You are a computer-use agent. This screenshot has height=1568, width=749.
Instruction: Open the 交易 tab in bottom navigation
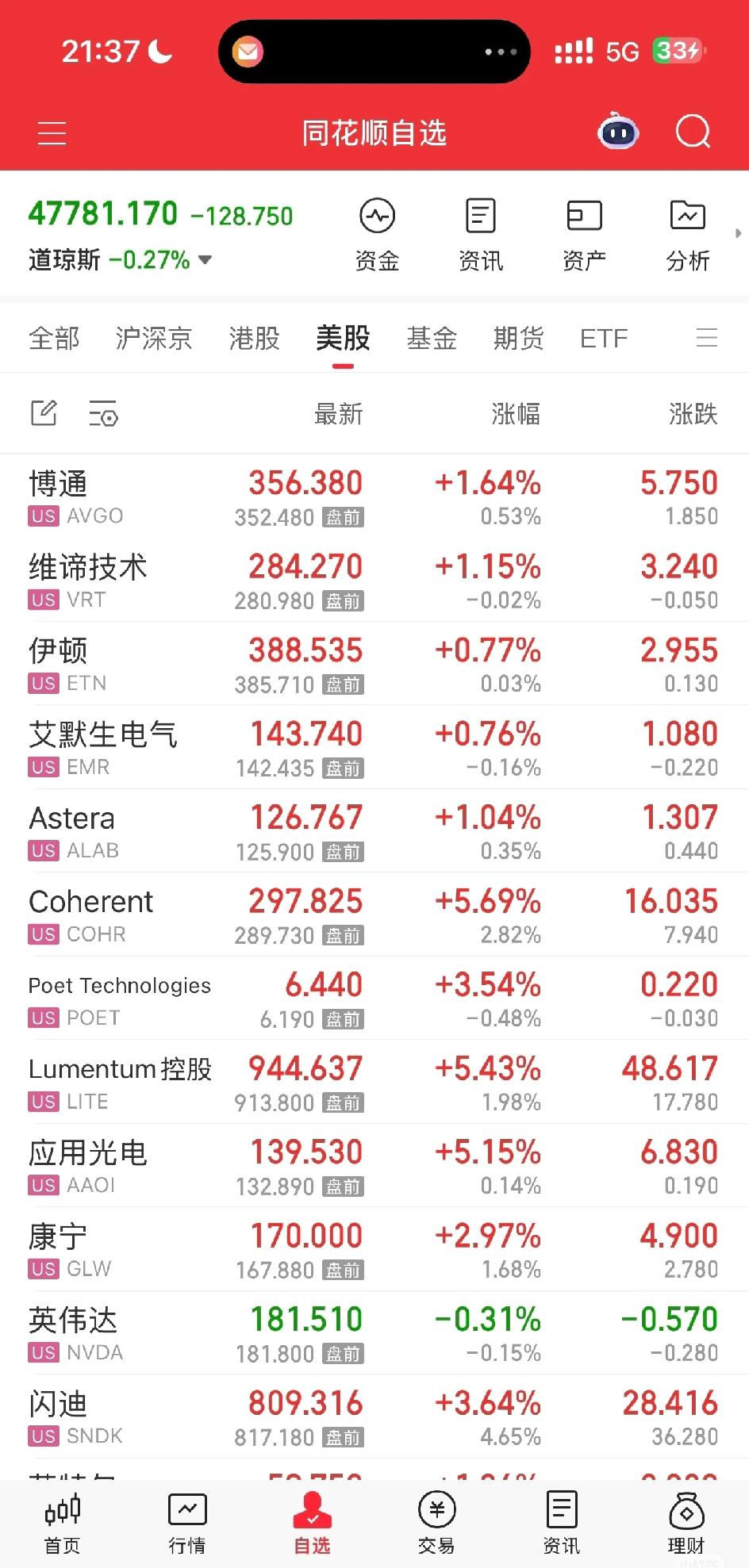436,1523
